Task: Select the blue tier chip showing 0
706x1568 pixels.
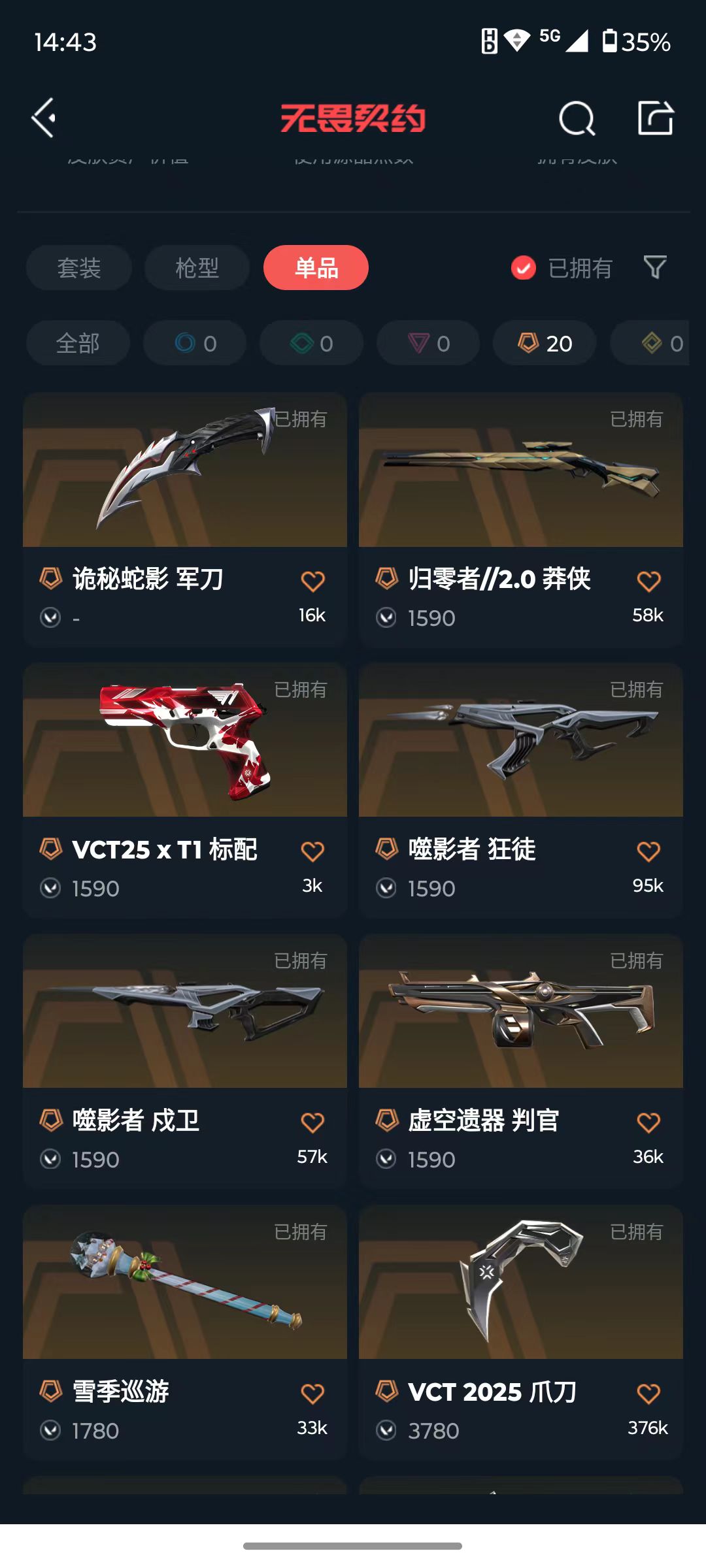Action: [x=195, y=343]
